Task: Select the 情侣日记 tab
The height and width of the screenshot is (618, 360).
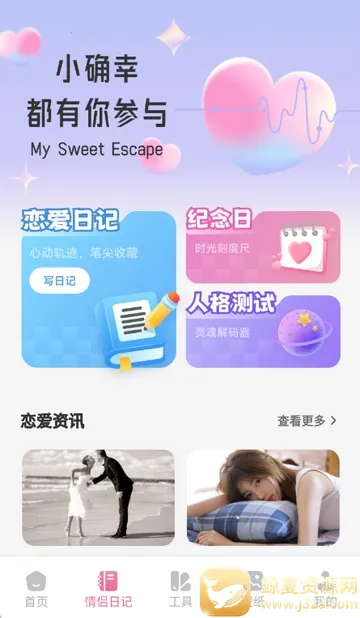Action: click(x=108, y=589)
